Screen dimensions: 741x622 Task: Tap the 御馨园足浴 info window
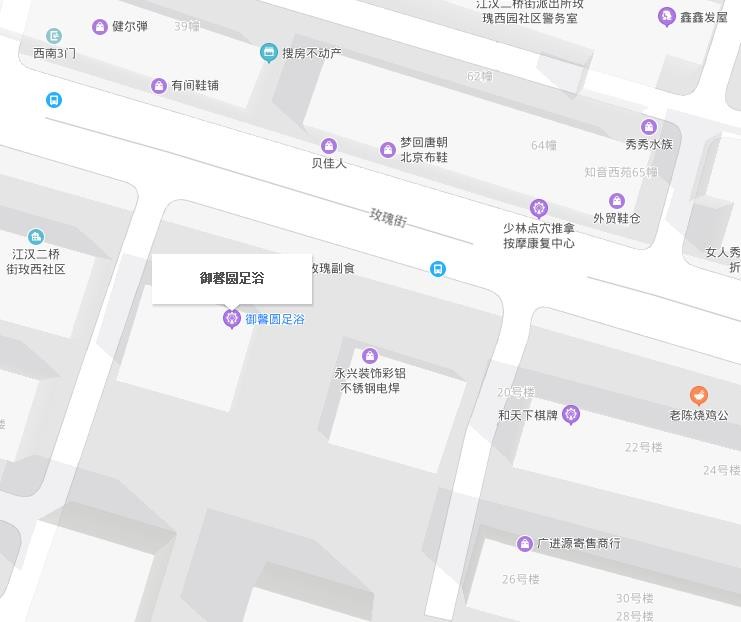pos(232,278)
